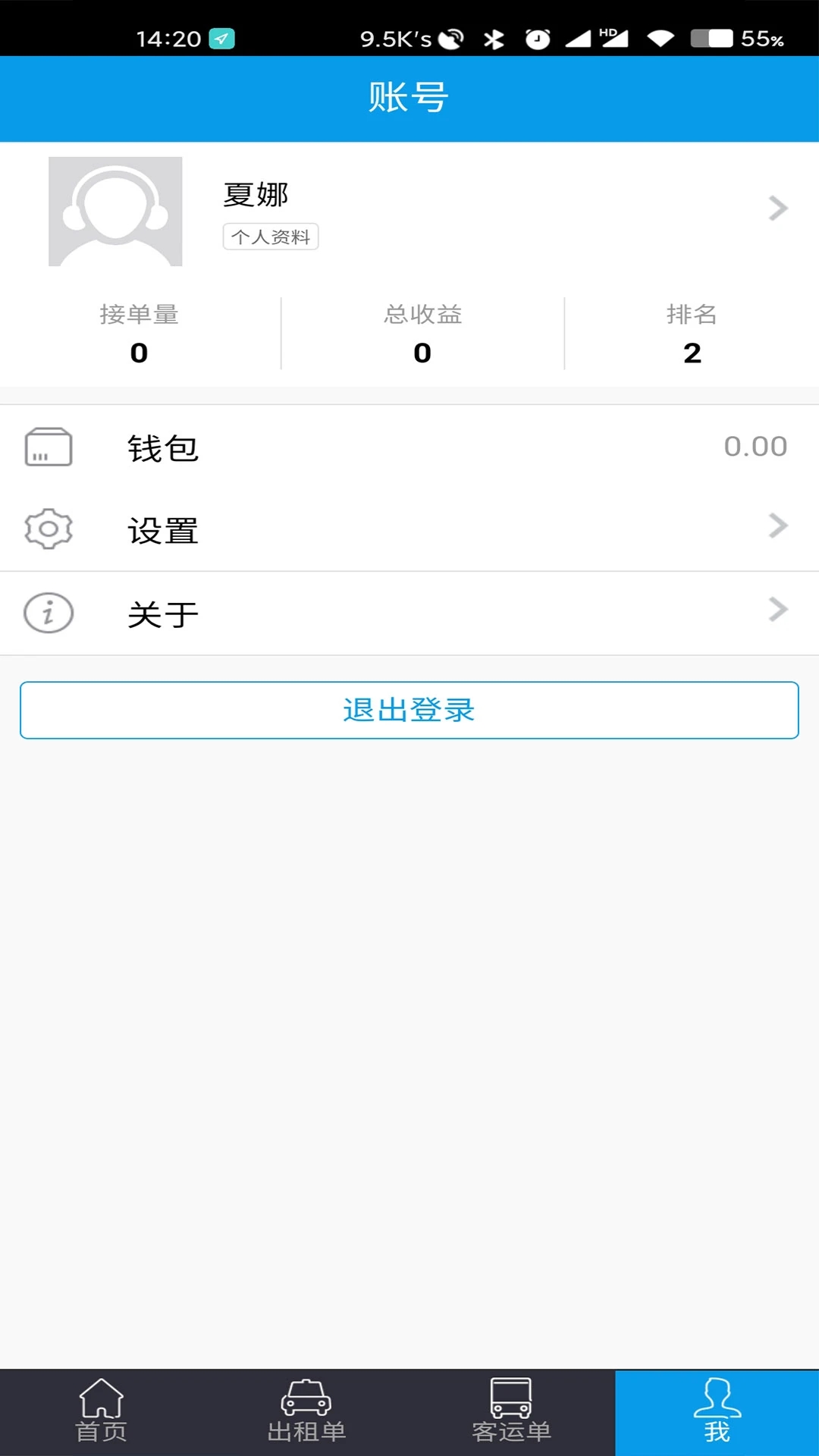Image resolution: width=819 pixels, height=1456 pixels.
Task: Select the 我 tab
Action: coord(717,1412)
